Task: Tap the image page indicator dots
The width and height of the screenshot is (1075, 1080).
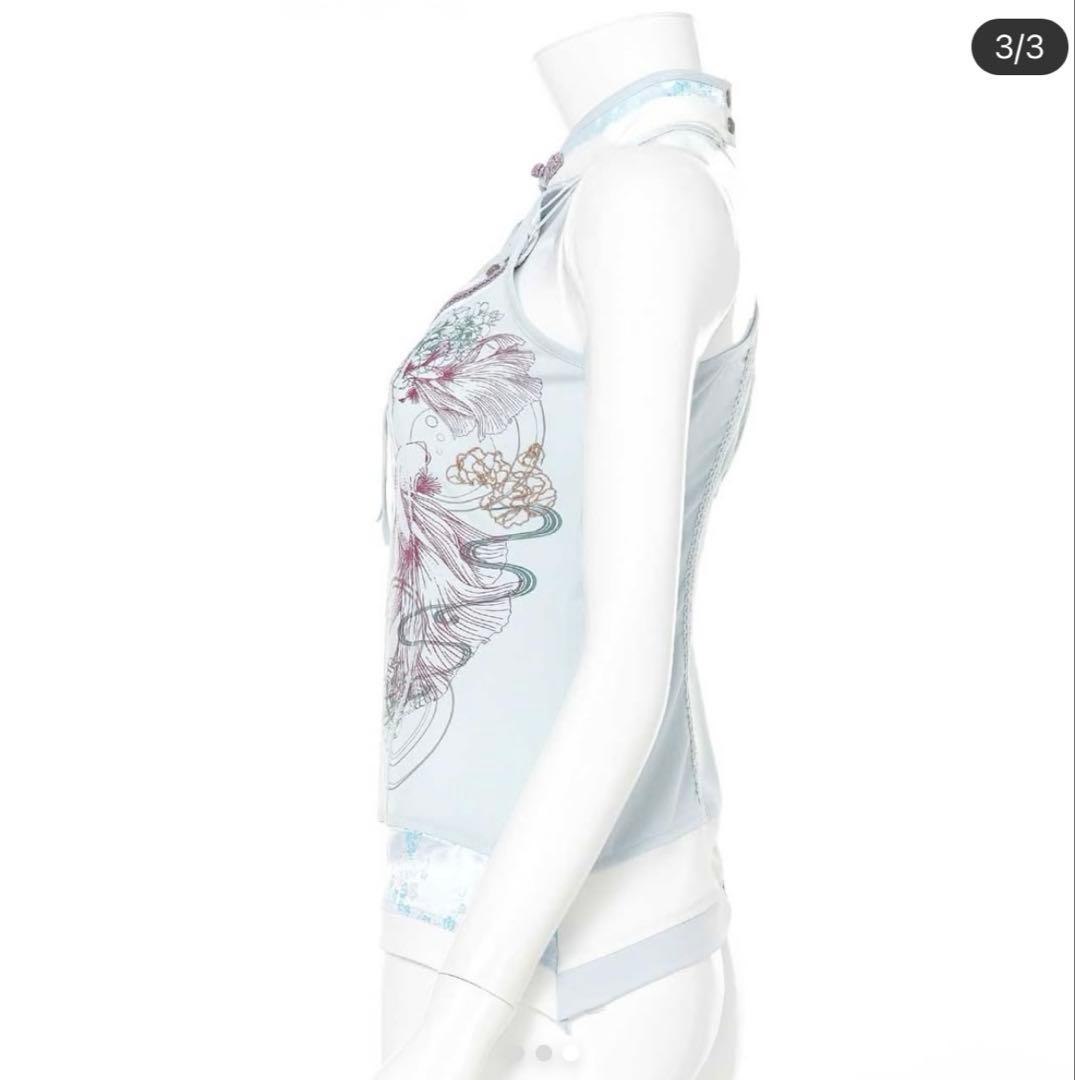Action: click(x=543, y=1053)
